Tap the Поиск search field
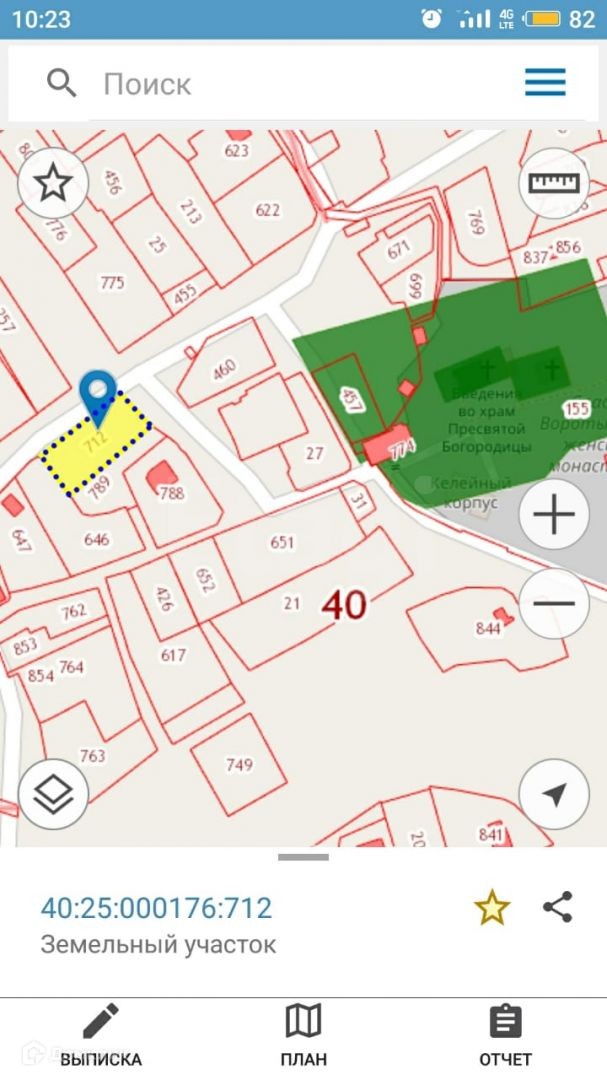This screenshot has height=1080, width=607. (300, 84)
